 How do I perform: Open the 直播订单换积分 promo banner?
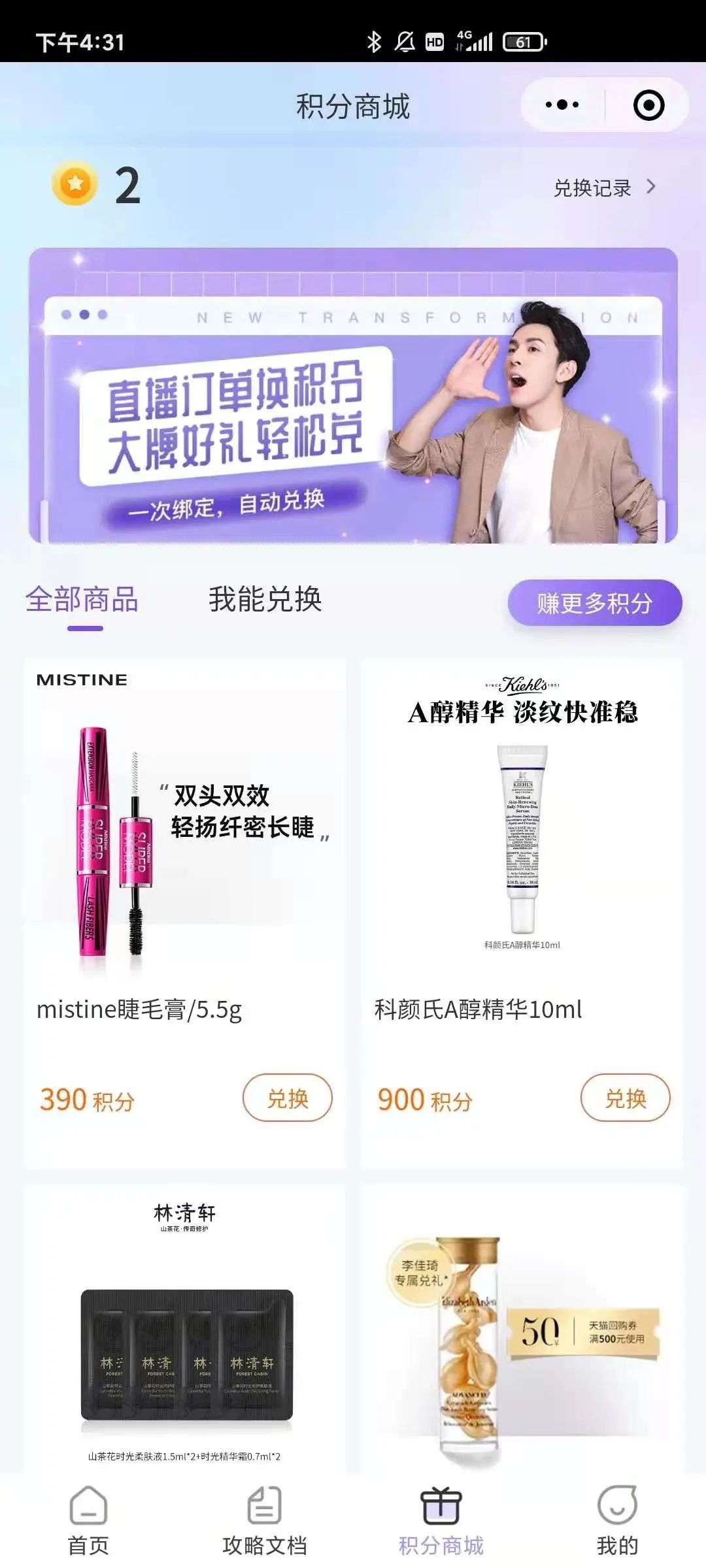tap(353, 395)
